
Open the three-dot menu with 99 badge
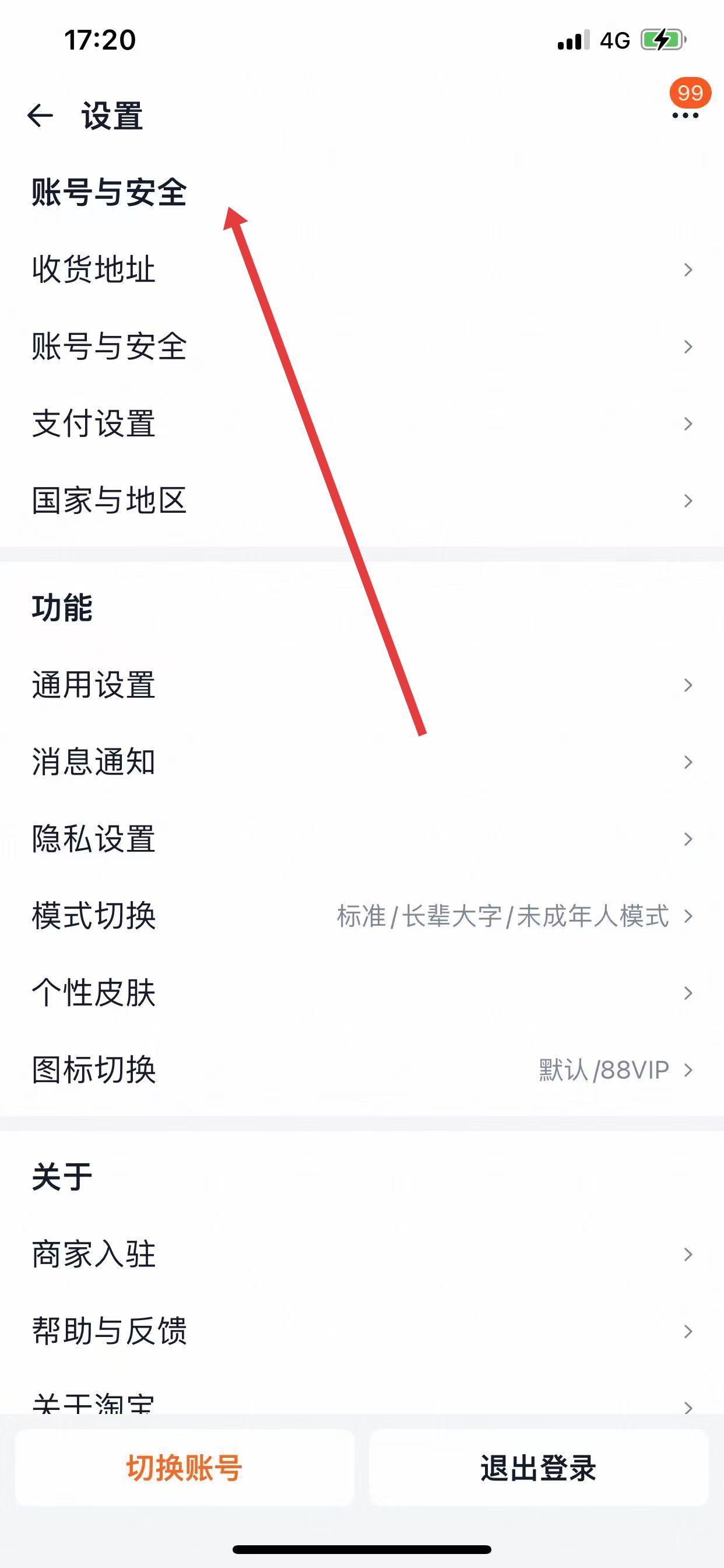685,114
